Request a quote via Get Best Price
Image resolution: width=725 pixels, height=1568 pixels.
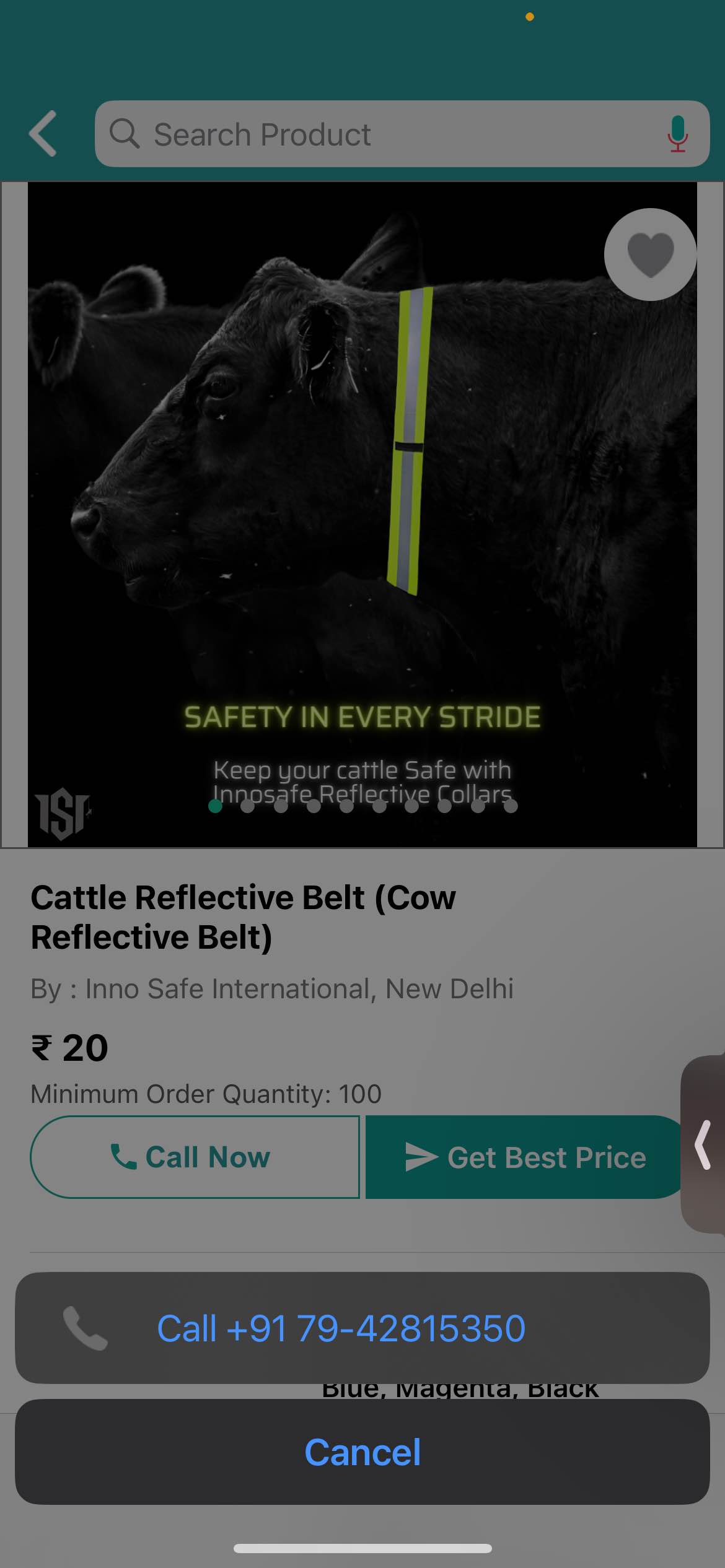(x=525, y=1157)
